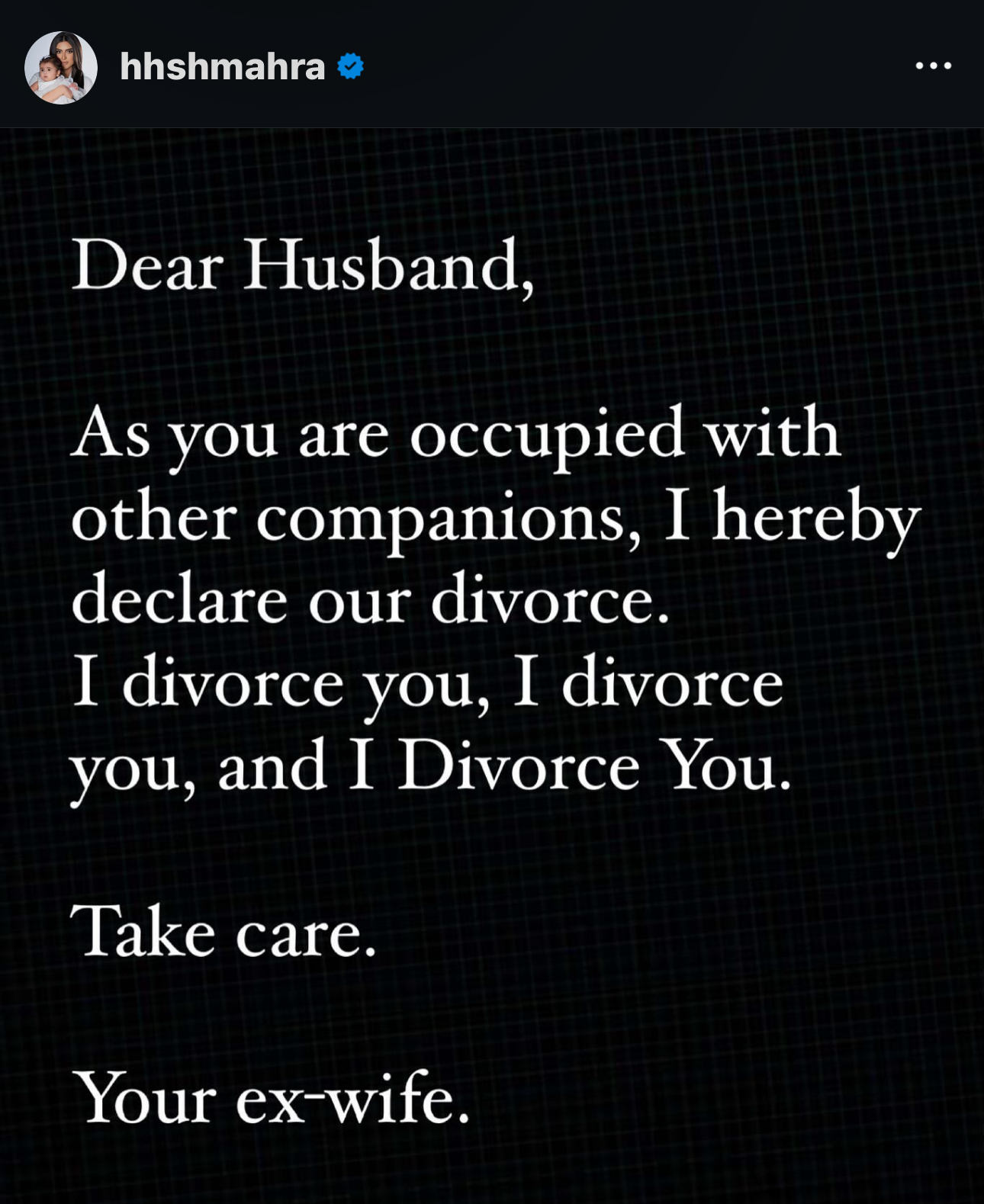The width and height of the screenshot is (984, 1204).
Task: Open hhshmahra's profile picture
Action: pyautogui.click(x=61, y=67)
